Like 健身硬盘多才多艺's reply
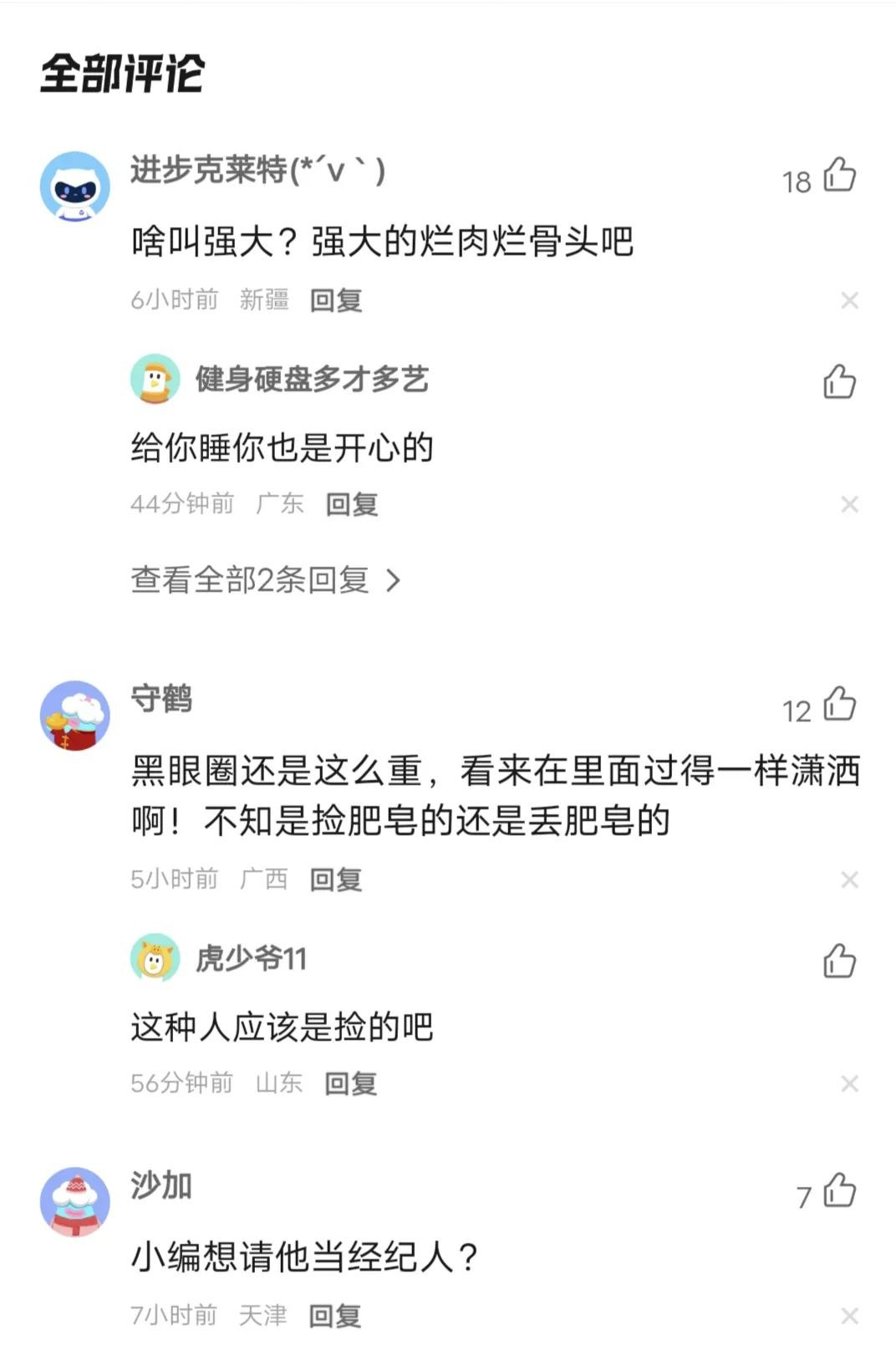The height and width of the screenshot is (1371, 896). [x=839, y=381]
